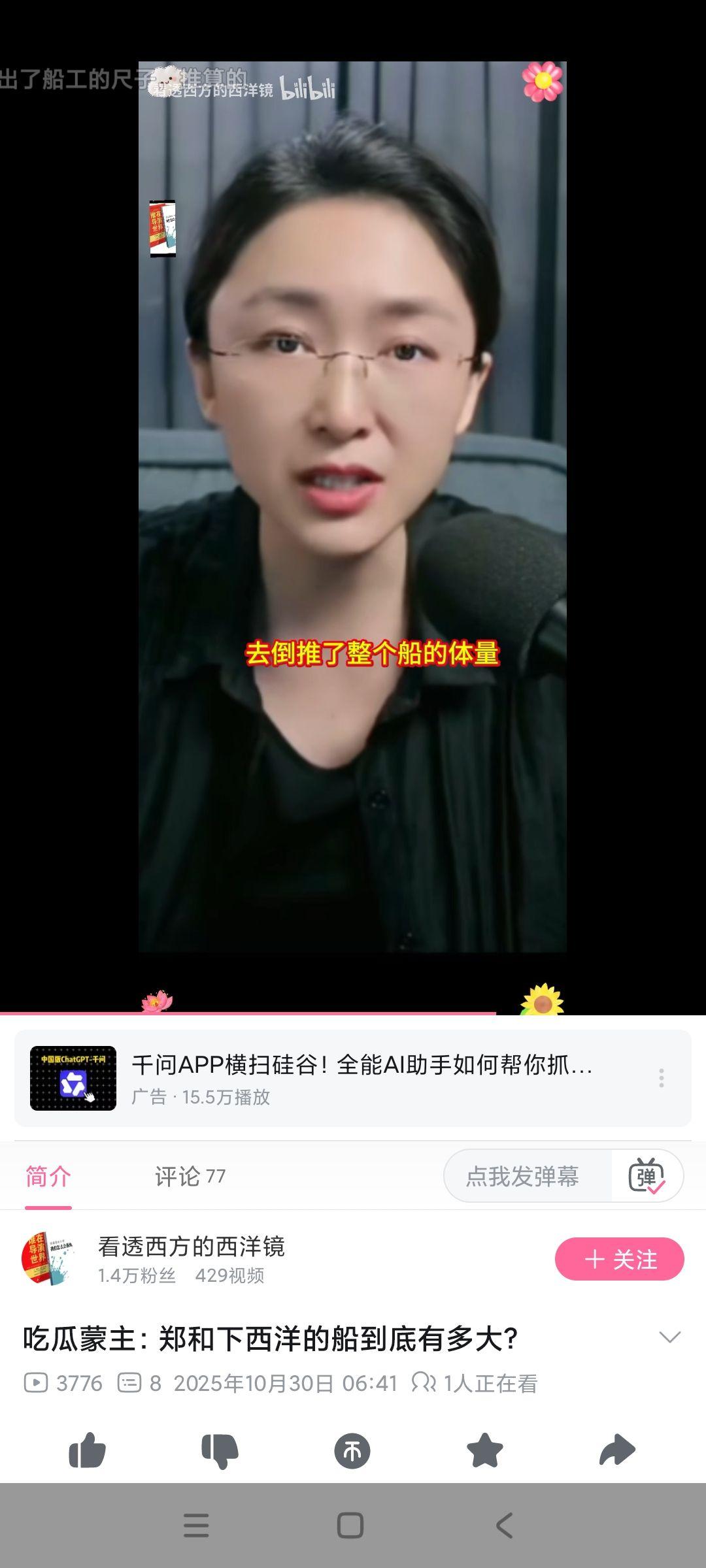The width and height of the screenshot is (706, 1568).
Task: Select the 简介 tab
Action: (48, 1176)
